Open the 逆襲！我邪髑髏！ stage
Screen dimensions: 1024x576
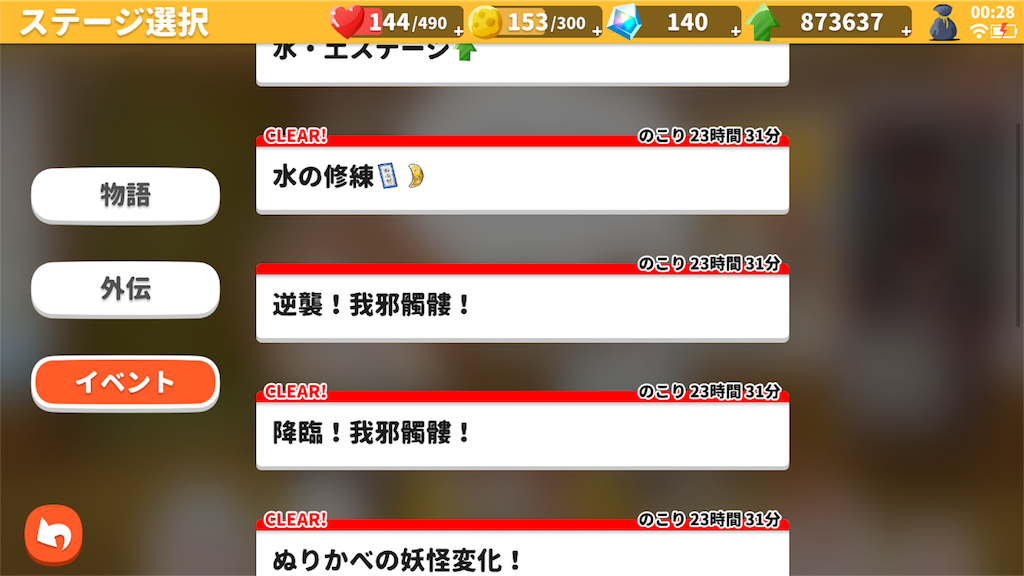[x=522, y=306]
